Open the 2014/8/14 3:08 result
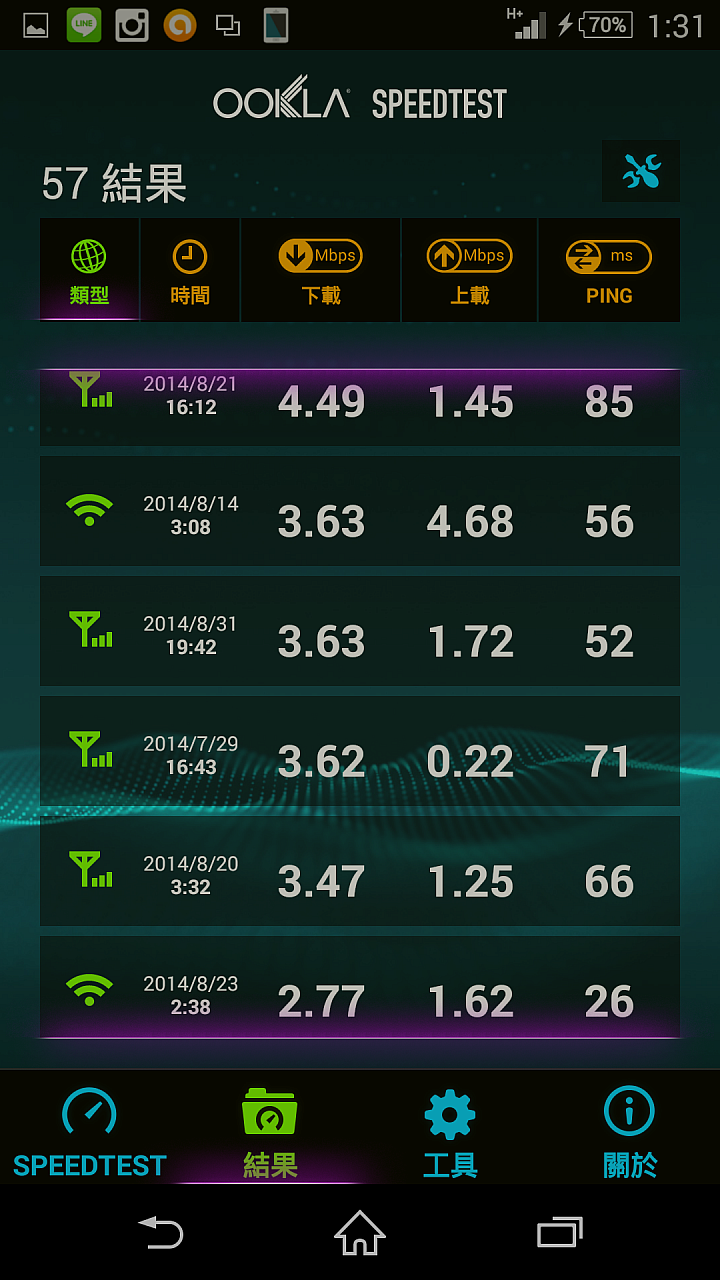This screenshot has width=720, height=1280. 360,511
